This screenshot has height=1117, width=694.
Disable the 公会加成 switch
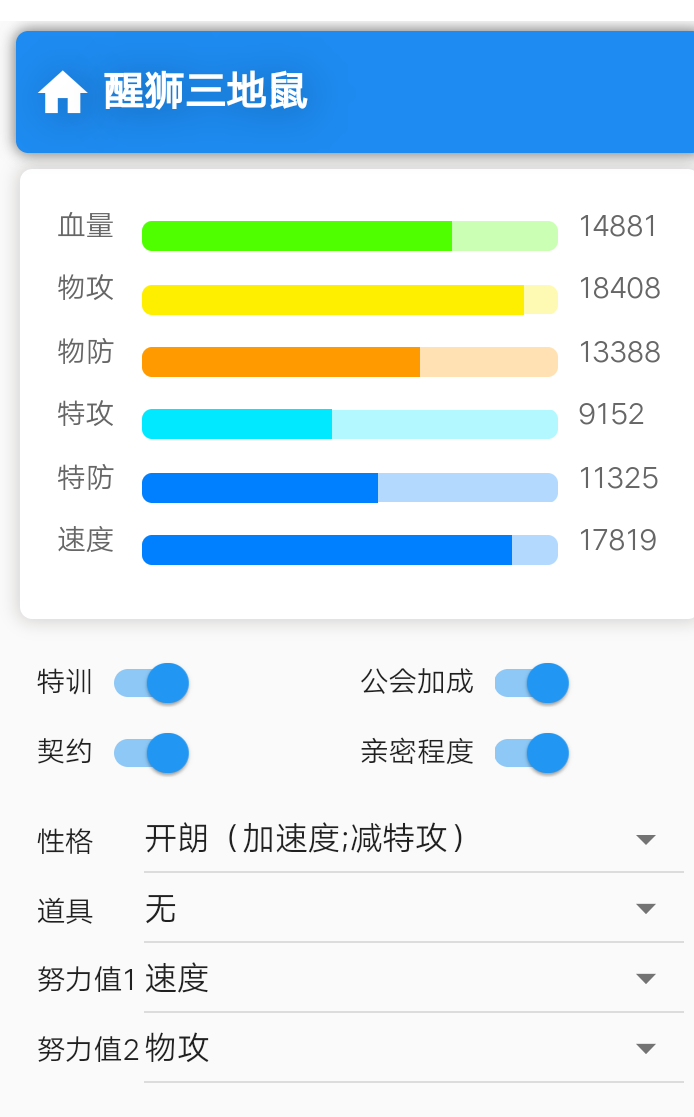532,684
